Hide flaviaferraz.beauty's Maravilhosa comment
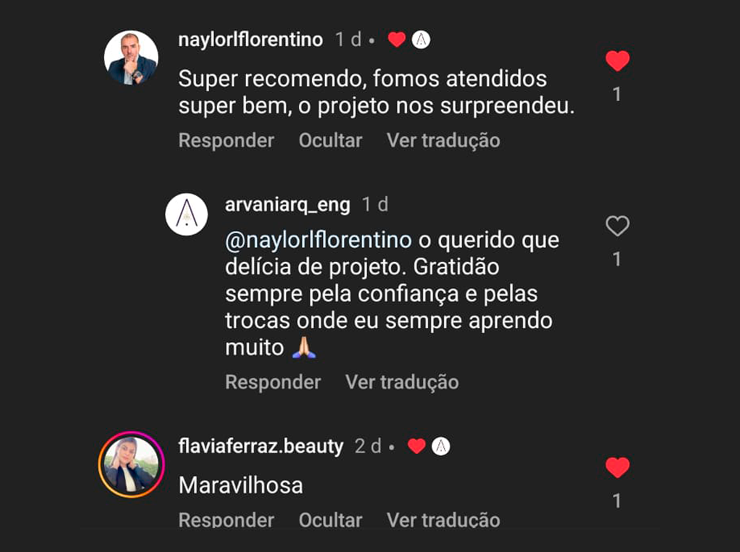 click(x=330, y=519)
